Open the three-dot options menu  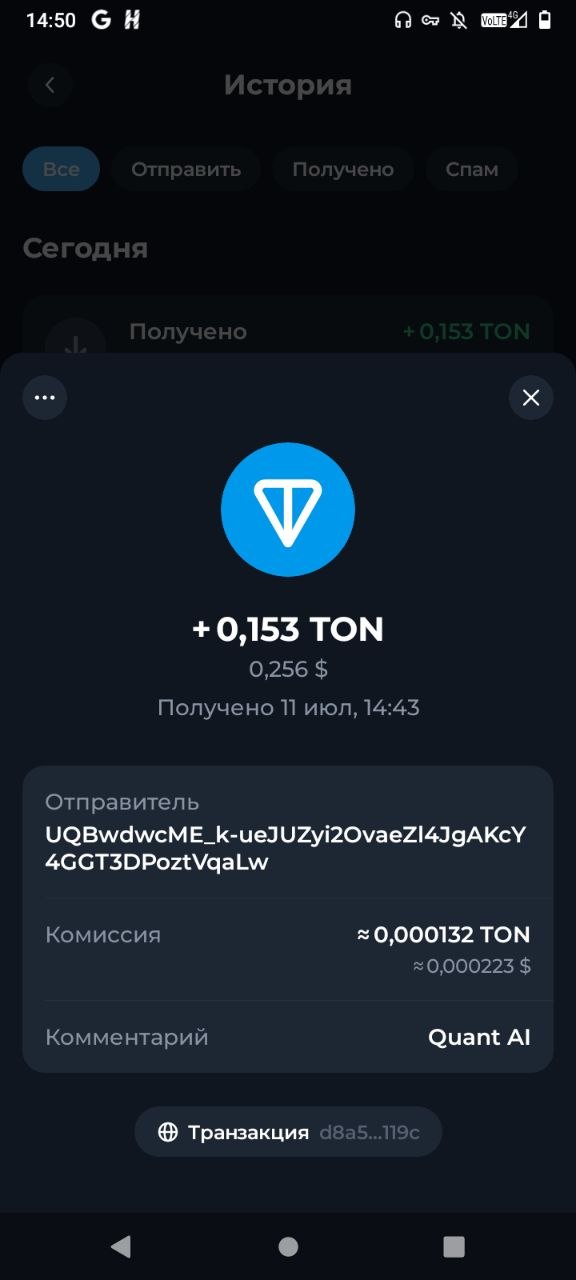45,398
